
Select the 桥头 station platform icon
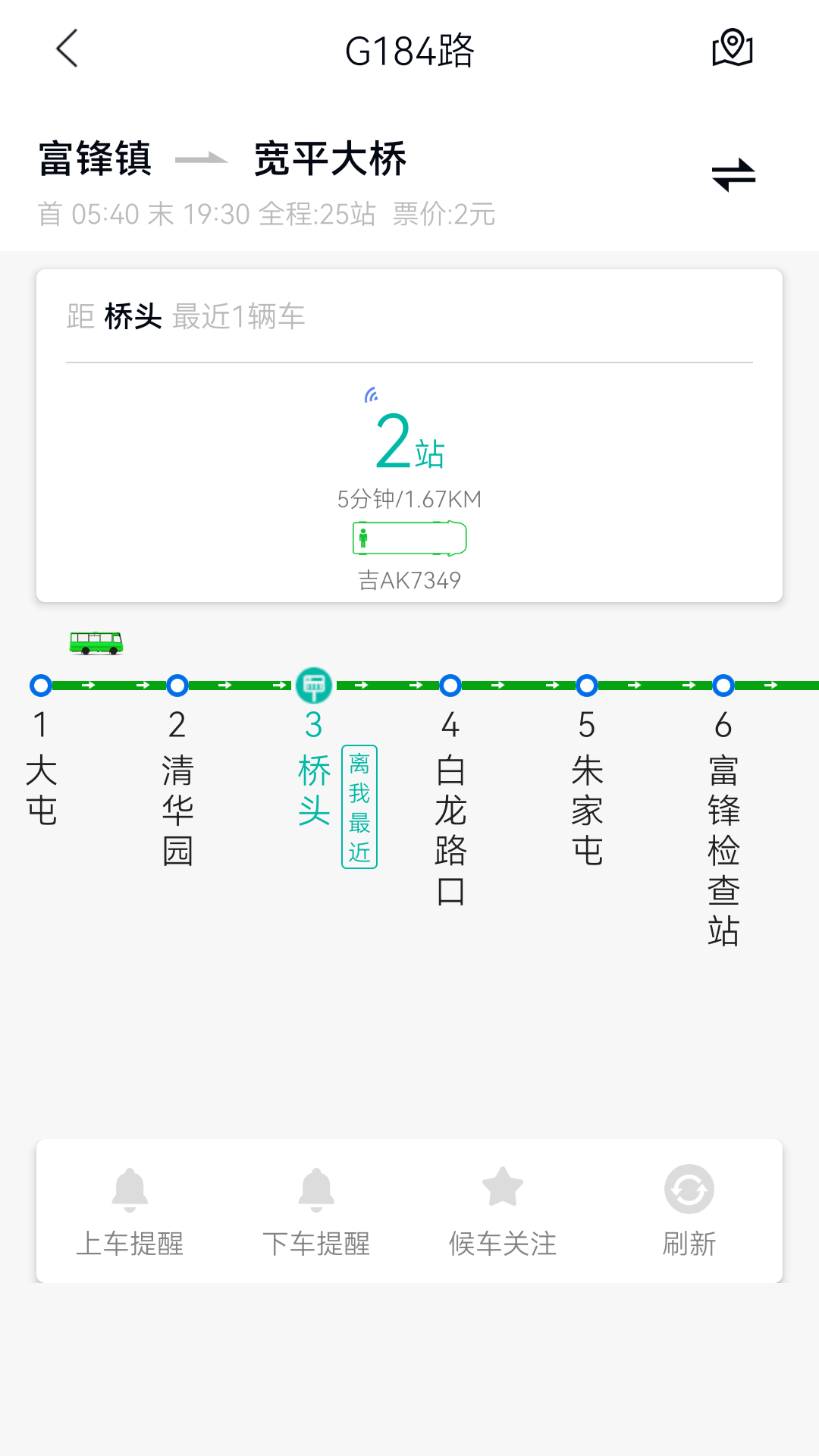coord(315,685)
